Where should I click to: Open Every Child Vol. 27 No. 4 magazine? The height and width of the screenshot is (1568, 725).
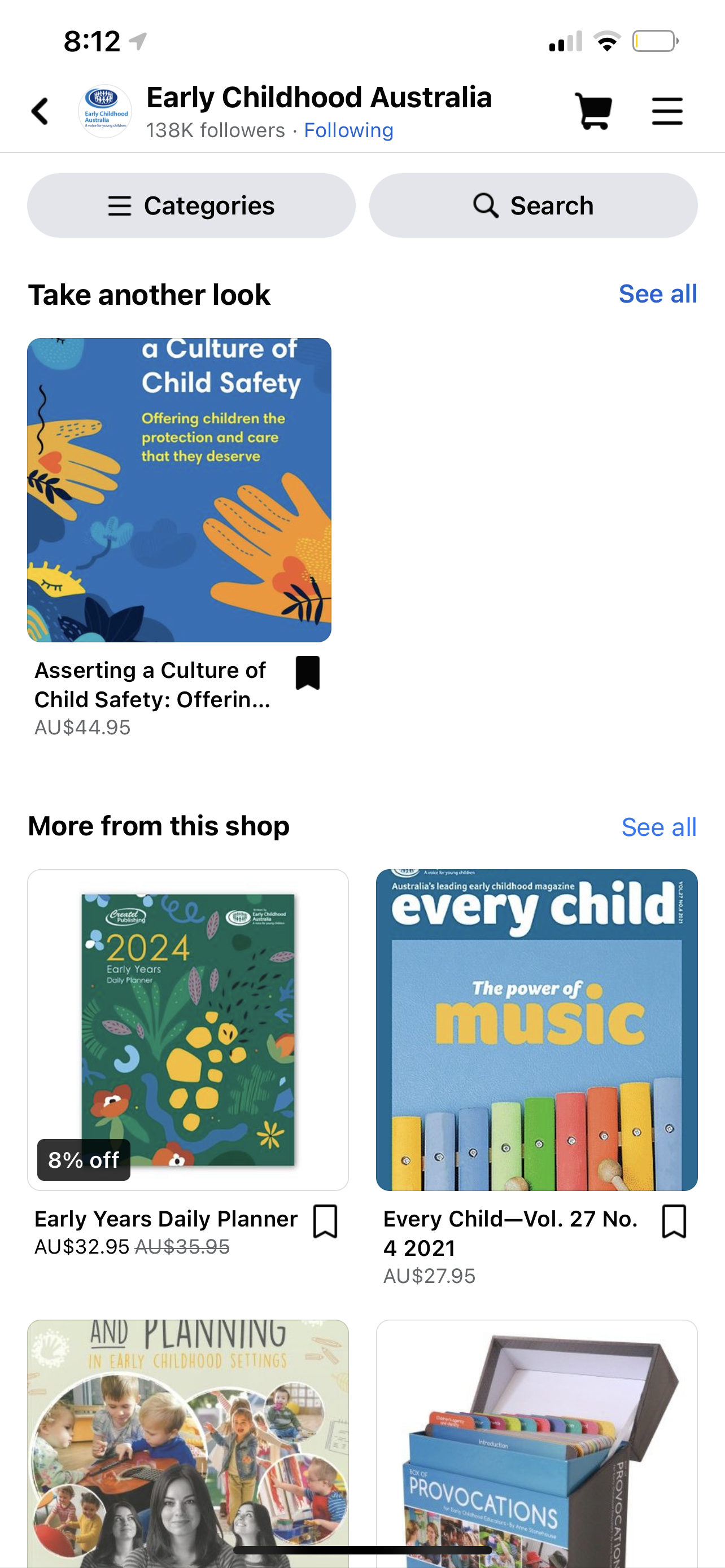tap(536, 1030)
